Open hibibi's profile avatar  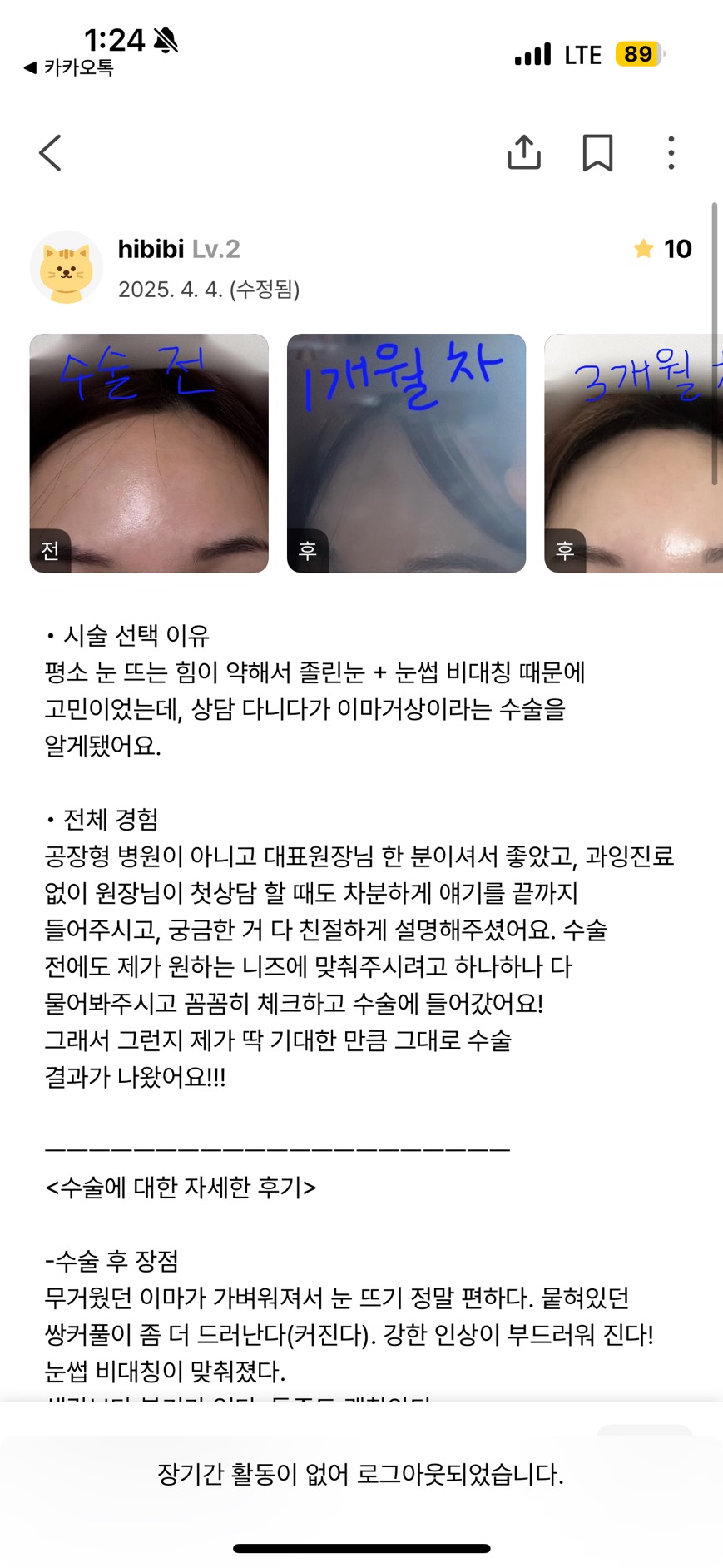pyautogui.click(x=66, y=267)
